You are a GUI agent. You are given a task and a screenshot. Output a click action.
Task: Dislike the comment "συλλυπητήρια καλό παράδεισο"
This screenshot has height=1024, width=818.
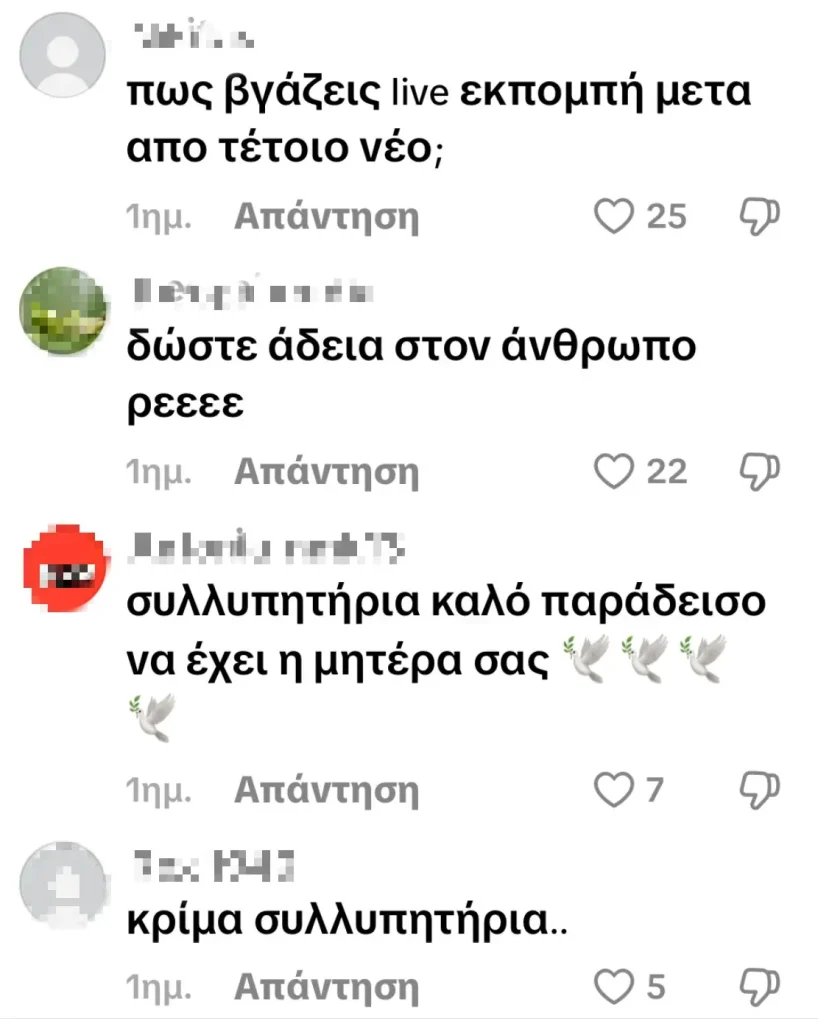click(760, 791)
